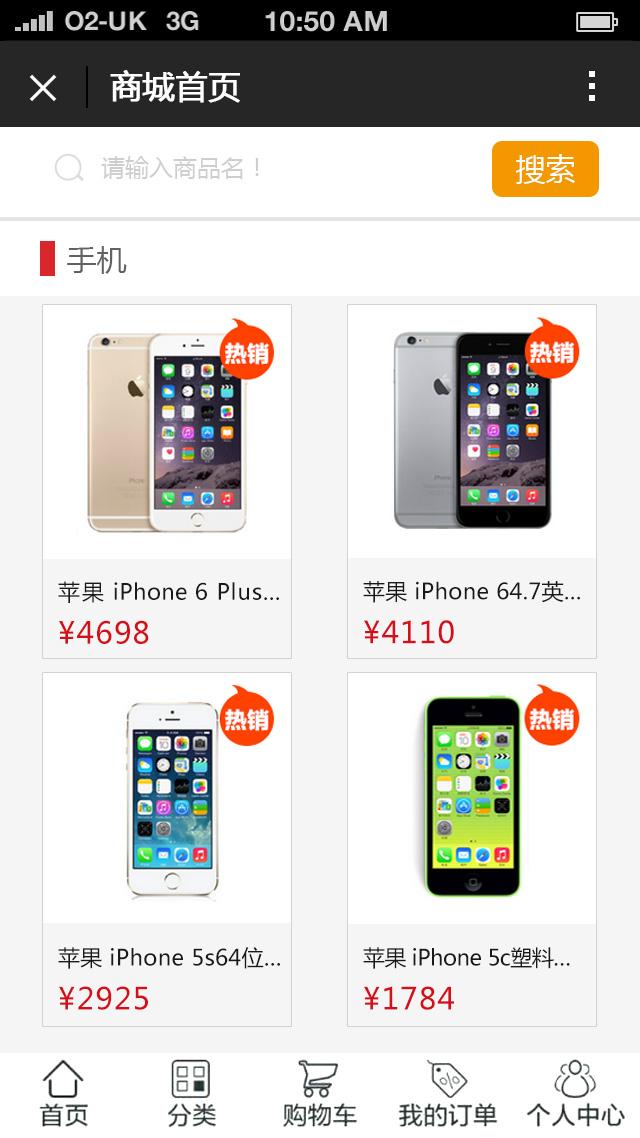The width and height of the screenshot is (640, 1138).
Task: Close the 商城首页 page
Action: pos(43,88)
